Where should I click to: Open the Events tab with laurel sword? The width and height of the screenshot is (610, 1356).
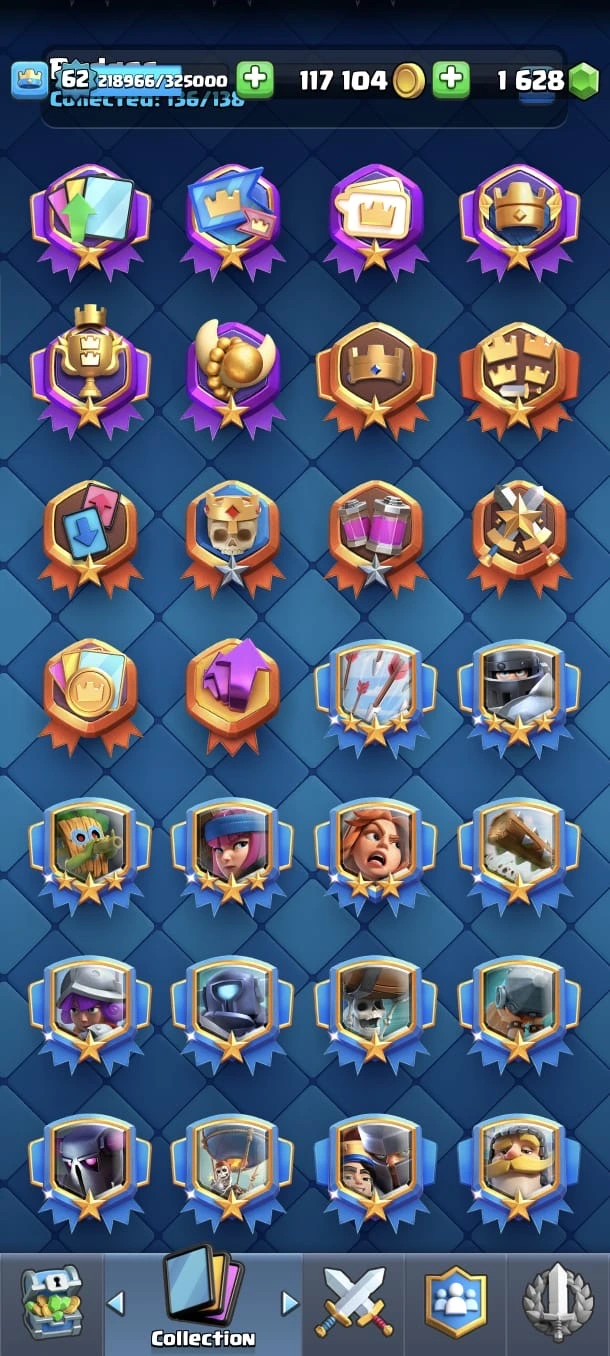point(558,1301)
